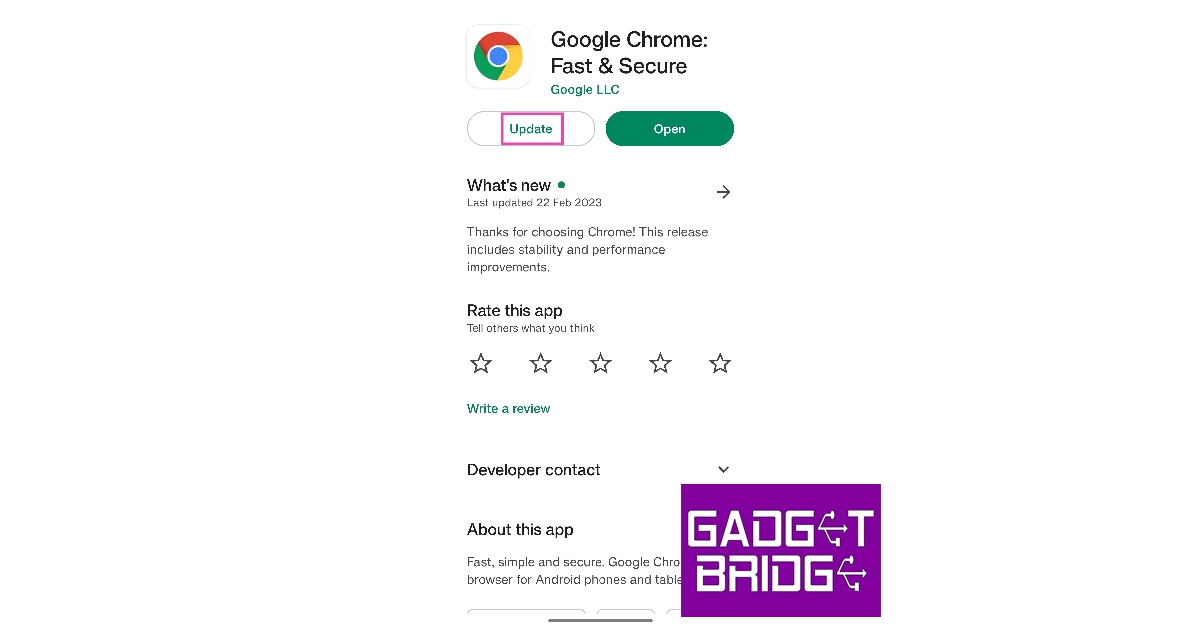Open the Chrome app

tap(669, 129)
